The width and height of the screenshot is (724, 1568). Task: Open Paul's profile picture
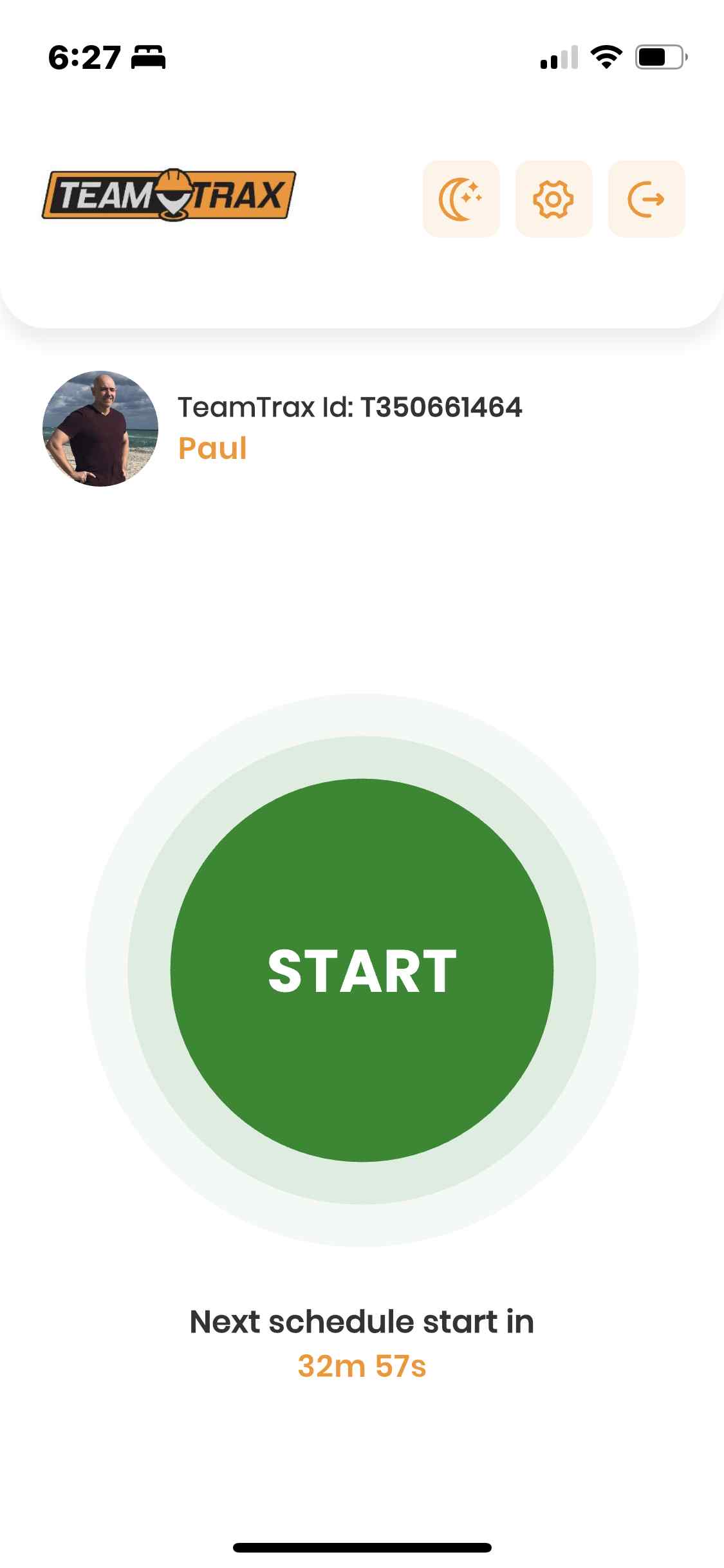(100, 429)
